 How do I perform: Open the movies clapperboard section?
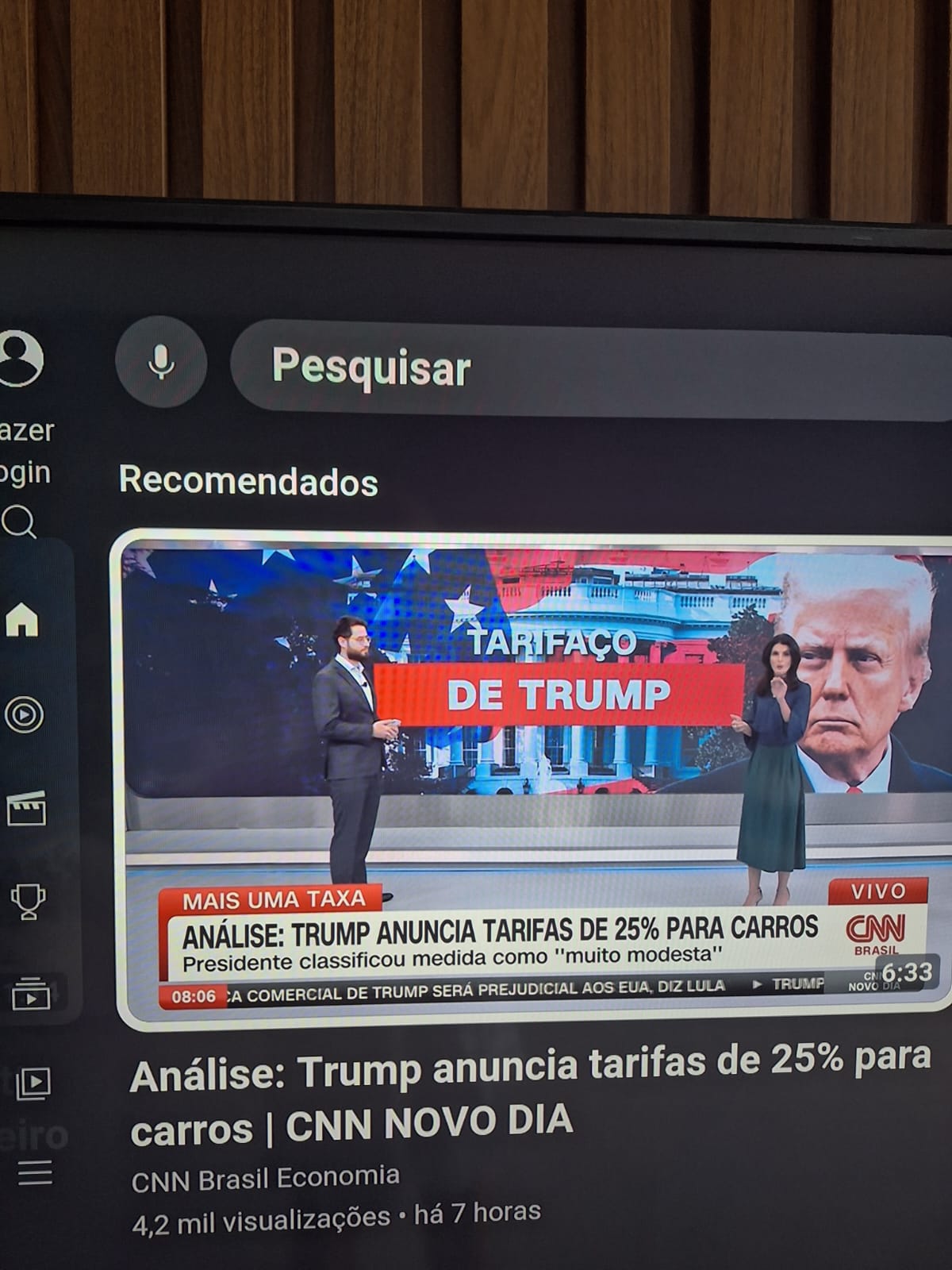pos(26,809)
